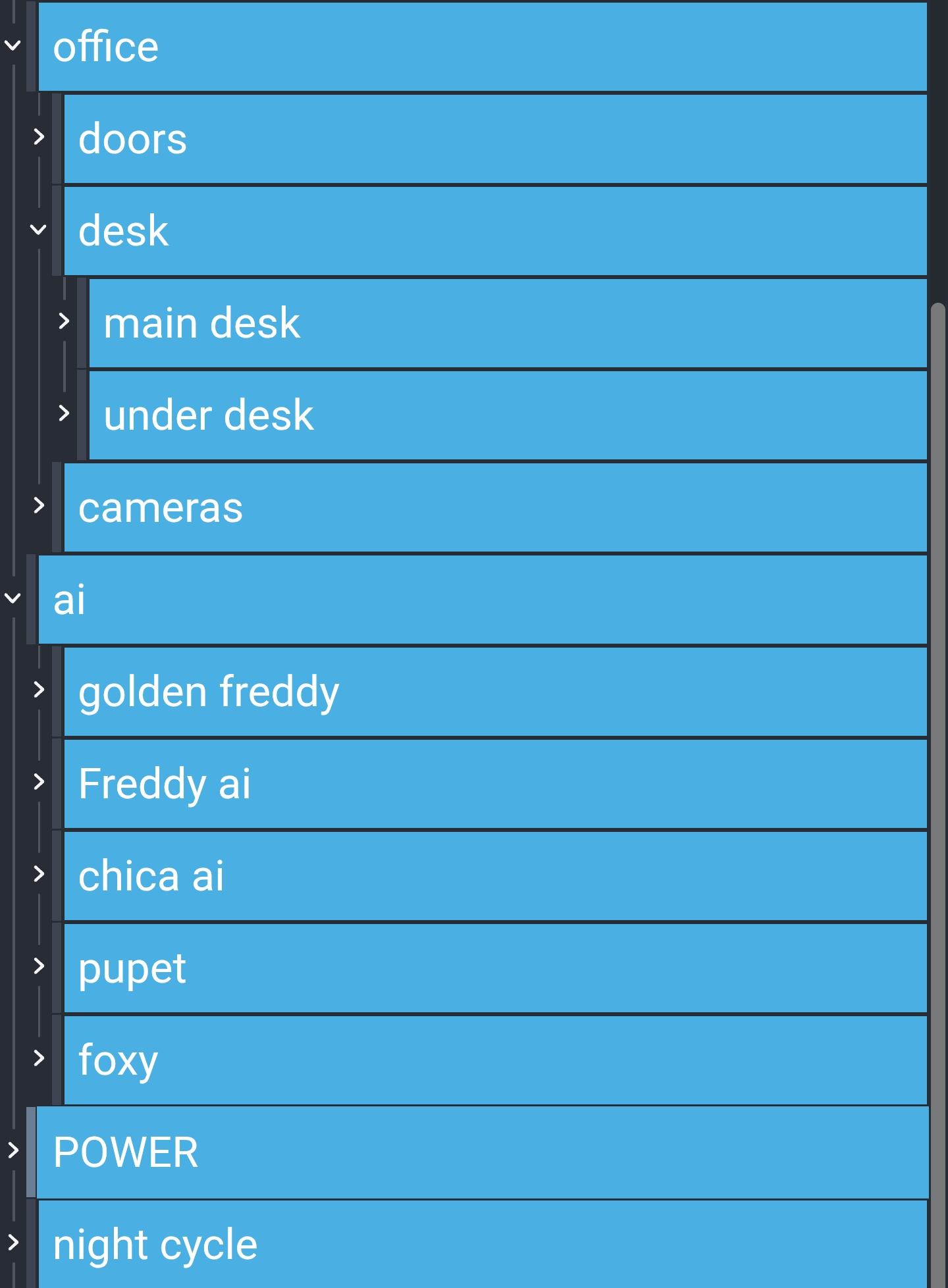Collapse the office group chevron
The height and width of the screenshot is (1288, 948).
(x=13, y=45)
